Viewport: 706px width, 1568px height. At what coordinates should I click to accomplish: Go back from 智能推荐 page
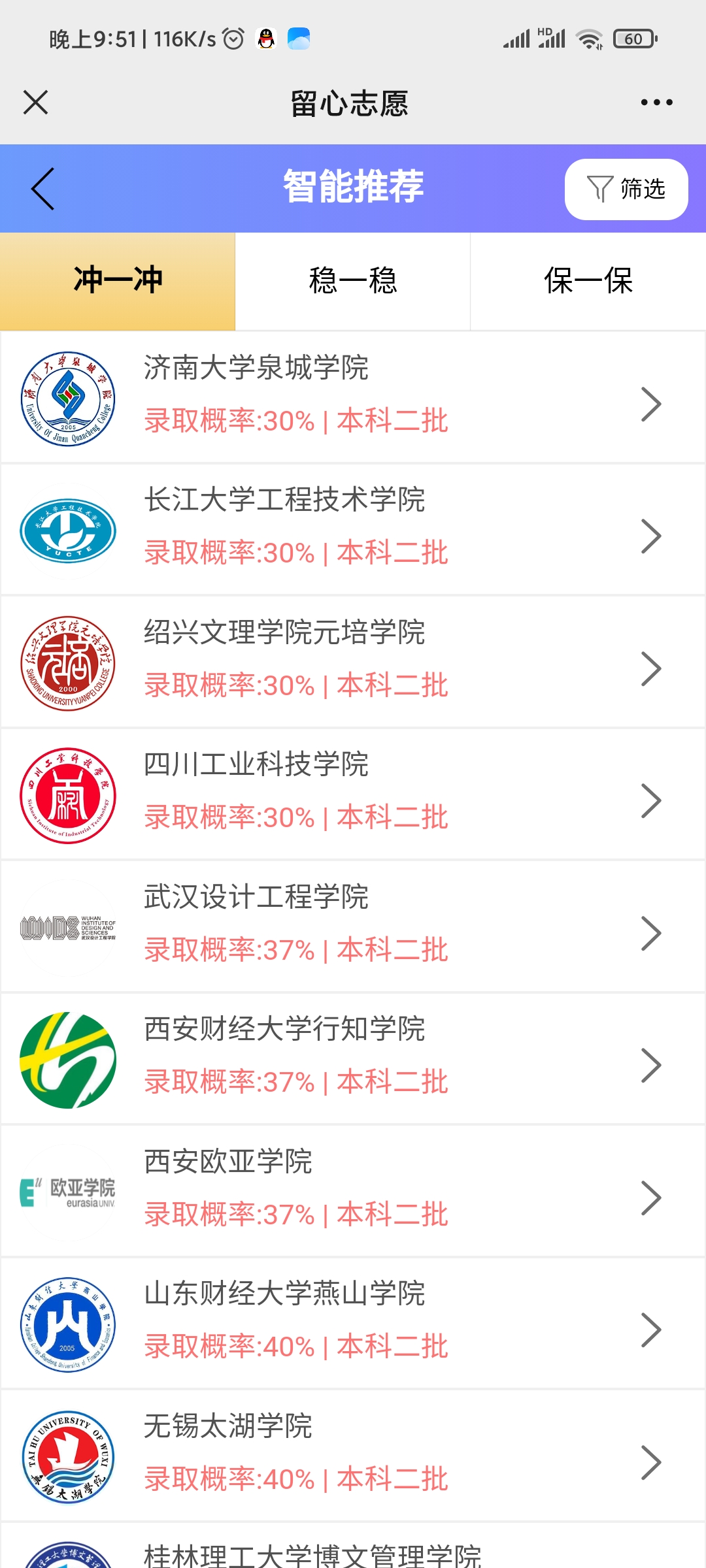[42, 189]
